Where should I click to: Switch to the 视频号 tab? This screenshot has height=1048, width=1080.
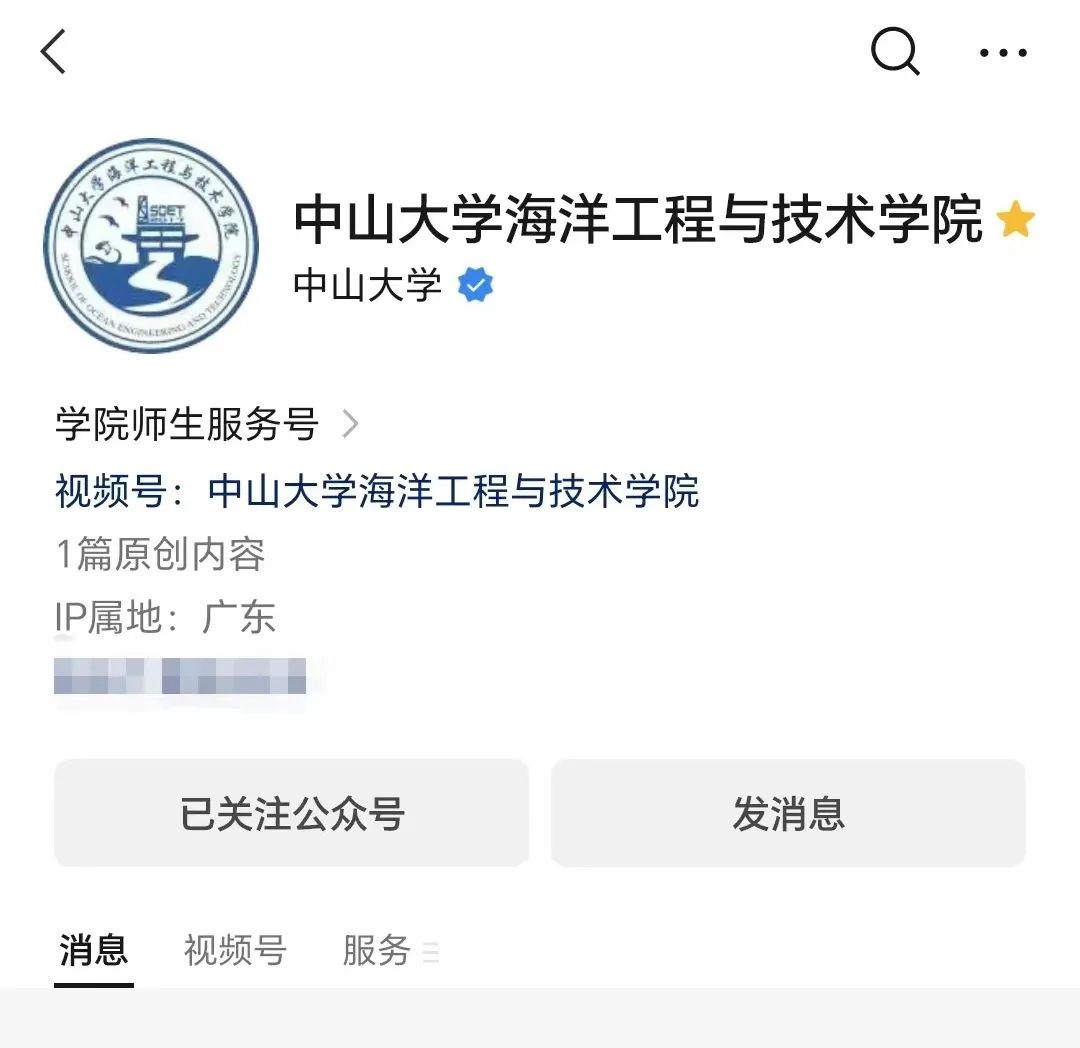[235, 950]
